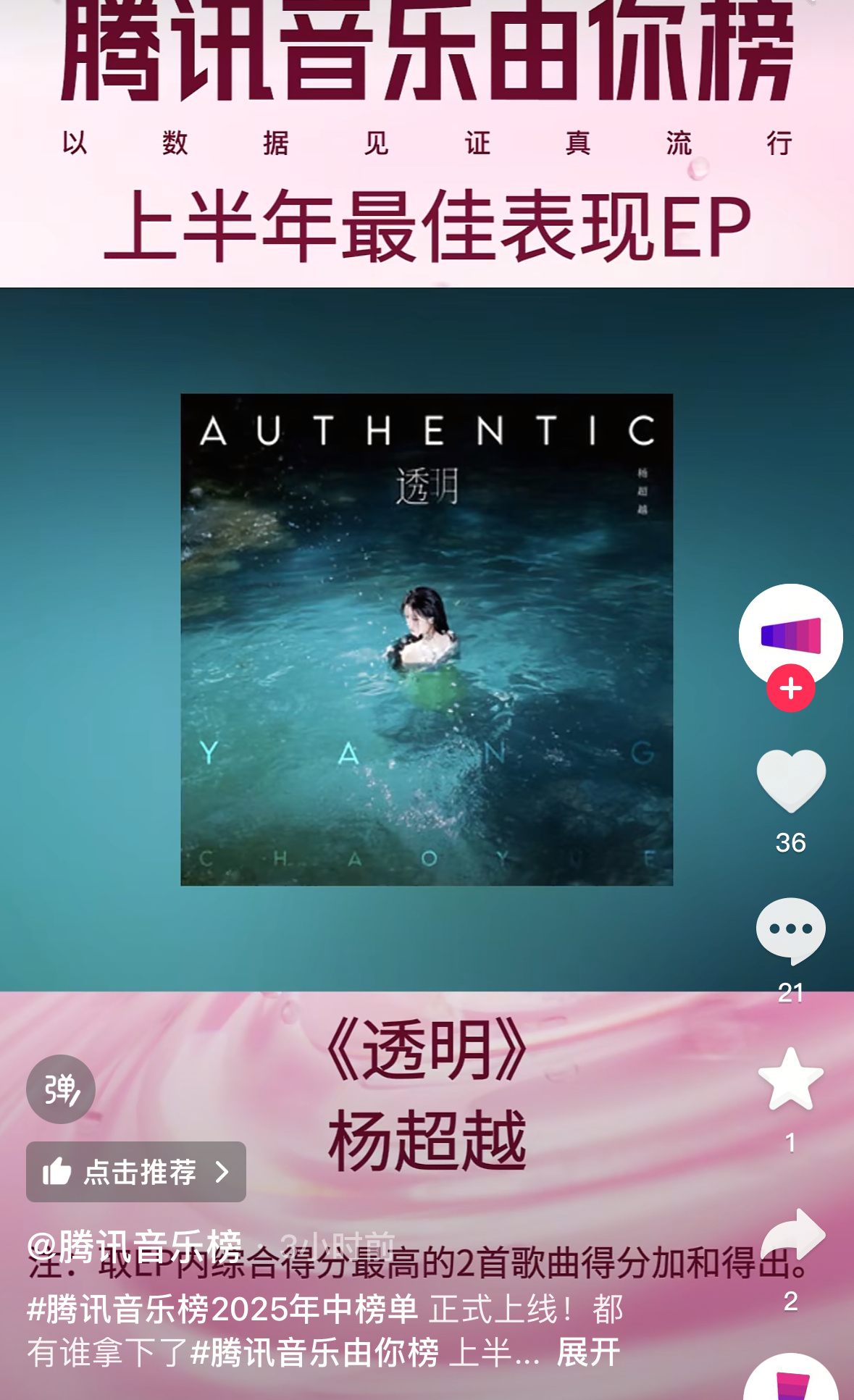Add this video to favorites
The width and height of the screenshot is (854, 1400).
(x=790, y=1079)
